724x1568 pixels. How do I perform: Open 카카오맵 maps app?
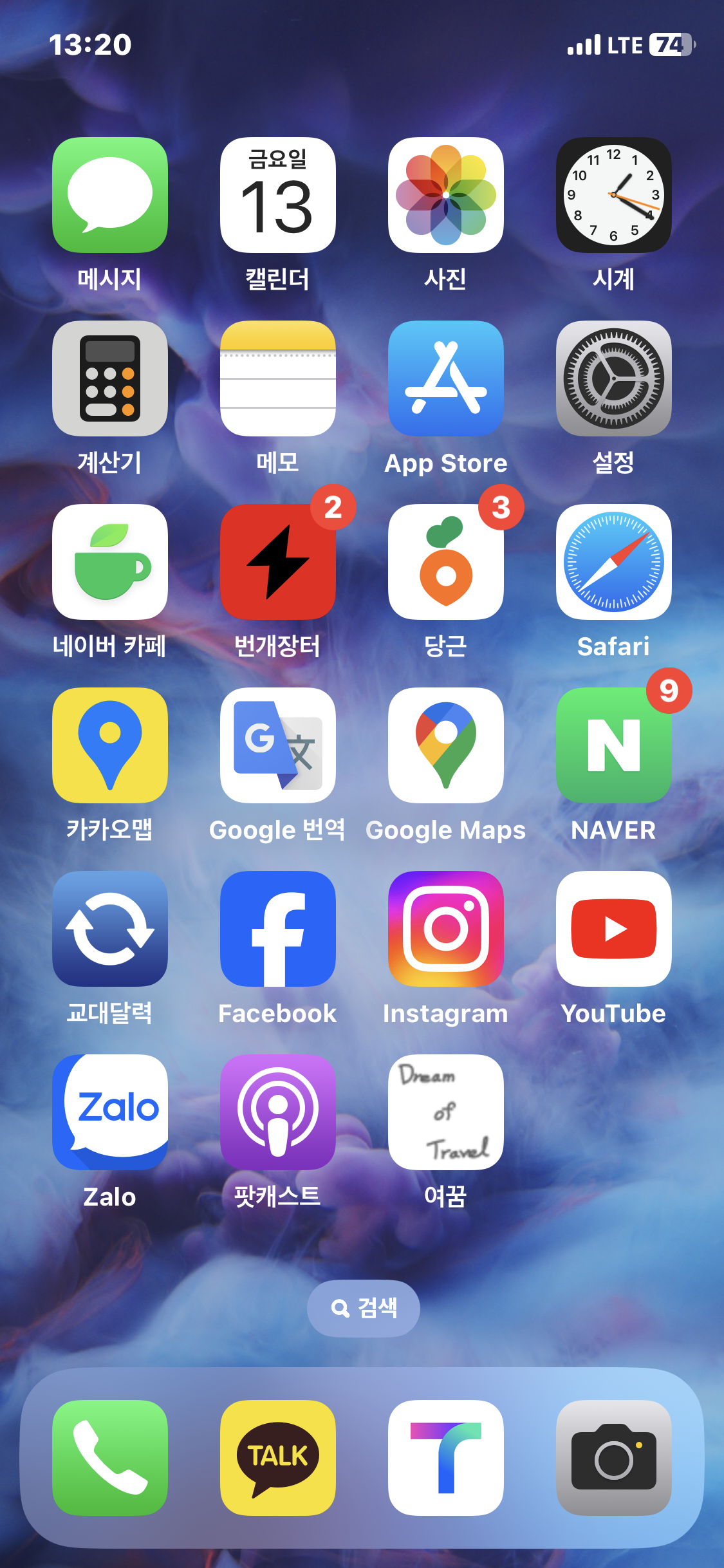coord(110,745)
